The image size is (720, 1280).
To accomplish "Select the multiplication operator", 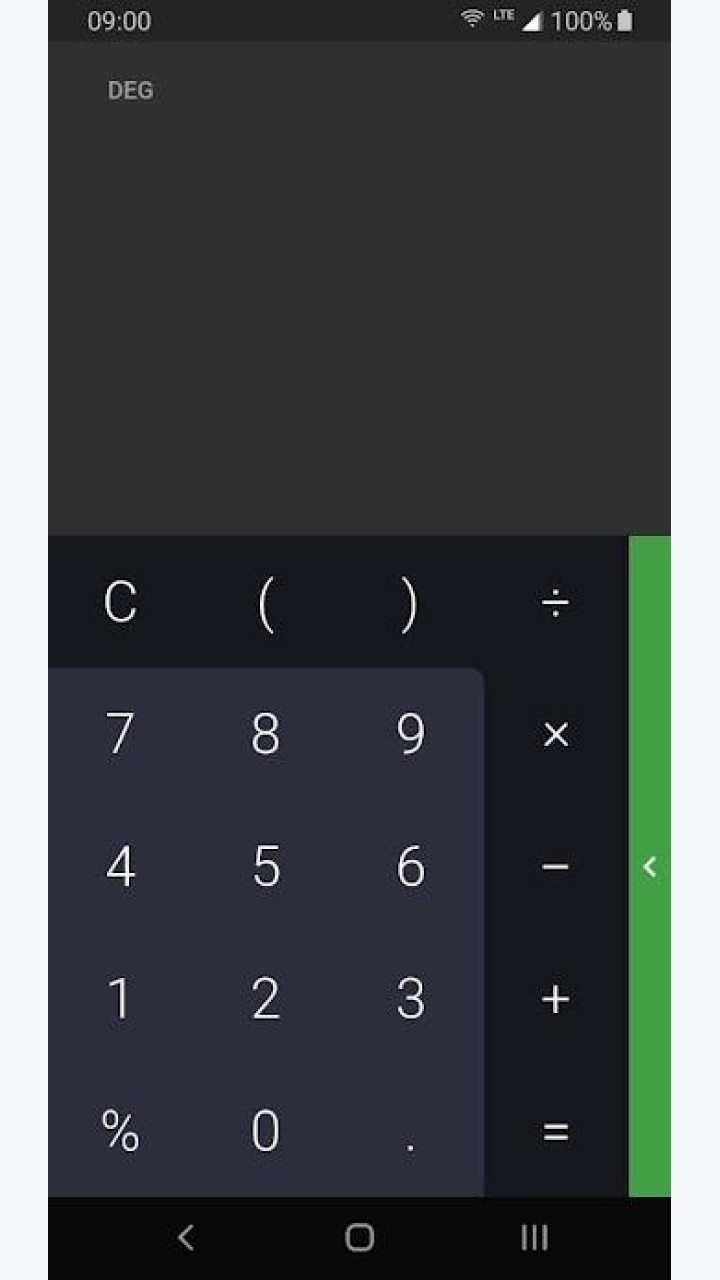I will click(555, 735).
